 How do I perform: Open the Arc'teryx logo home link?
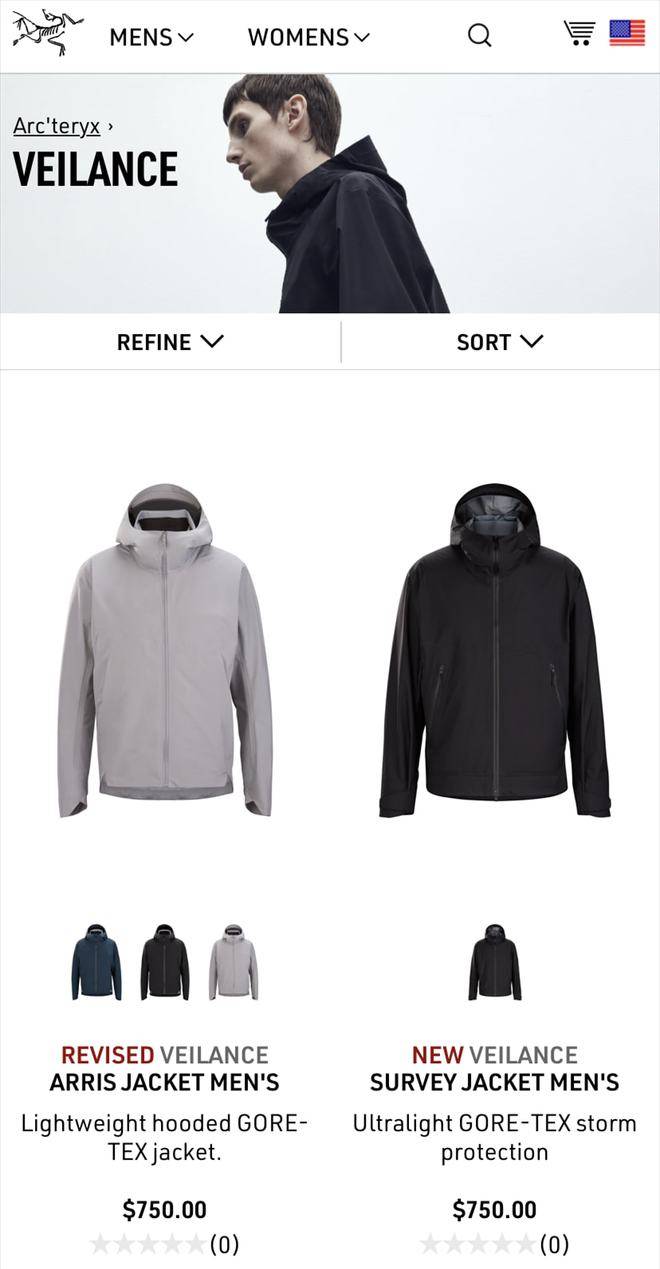tap(47, 35)
